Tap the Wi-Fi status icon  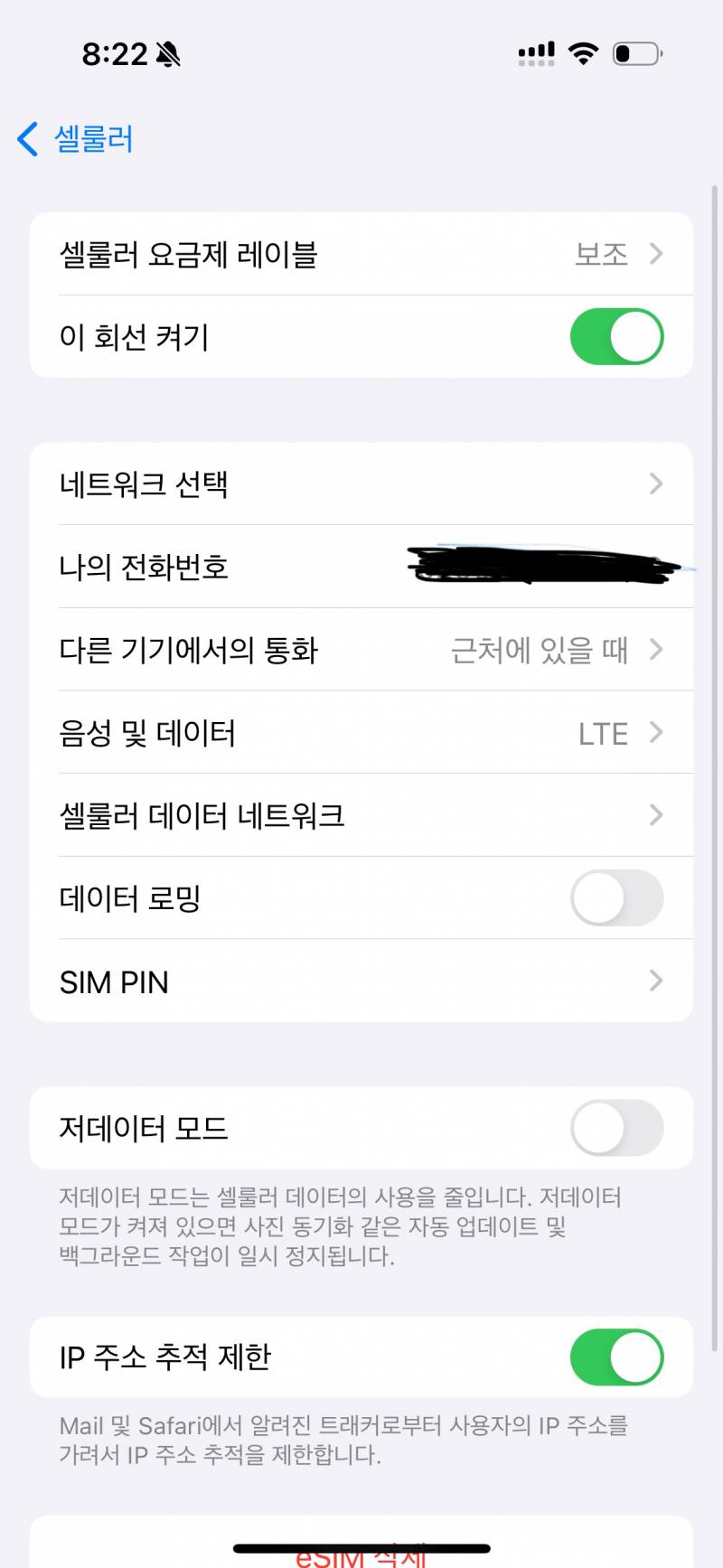tap(584, 52)
